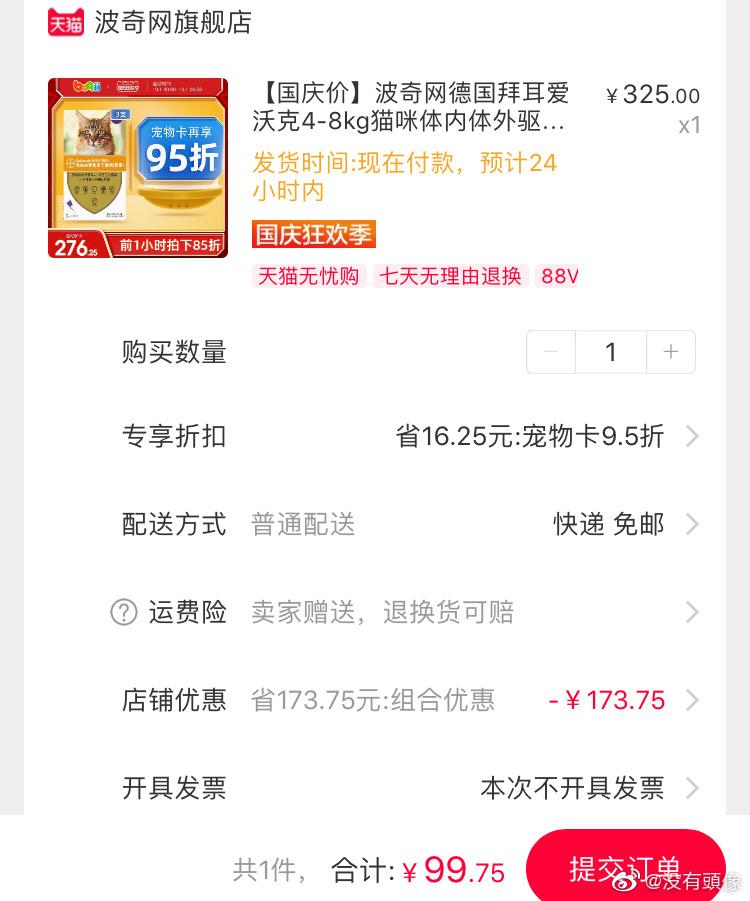Open 店铺优惠 store discount details
This screenshot has width=750, height=901.
coord(620,700)
